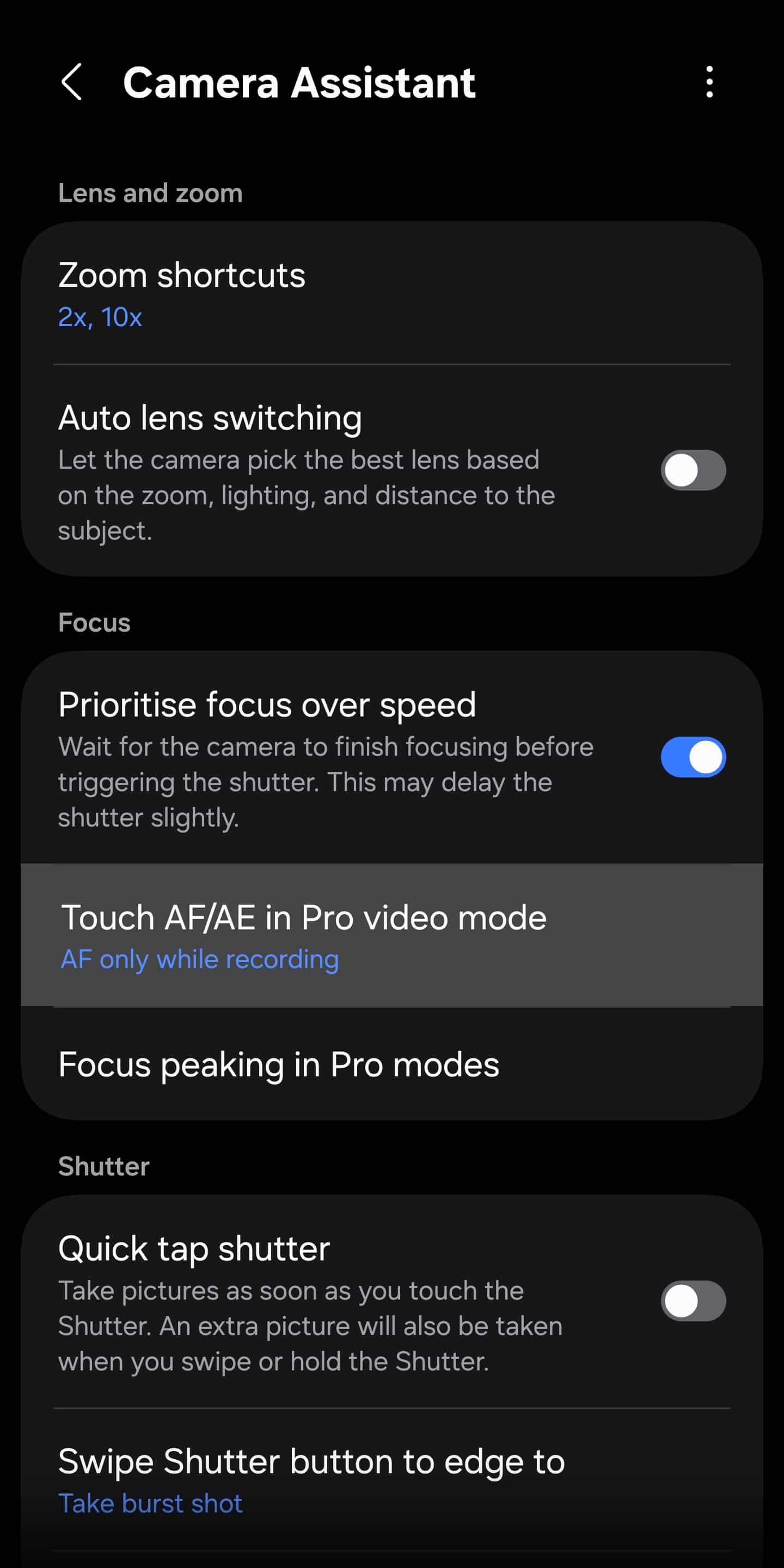Open the three-dot overflow menu
The height and width of the screenshot is (1568, 784).
709,82
